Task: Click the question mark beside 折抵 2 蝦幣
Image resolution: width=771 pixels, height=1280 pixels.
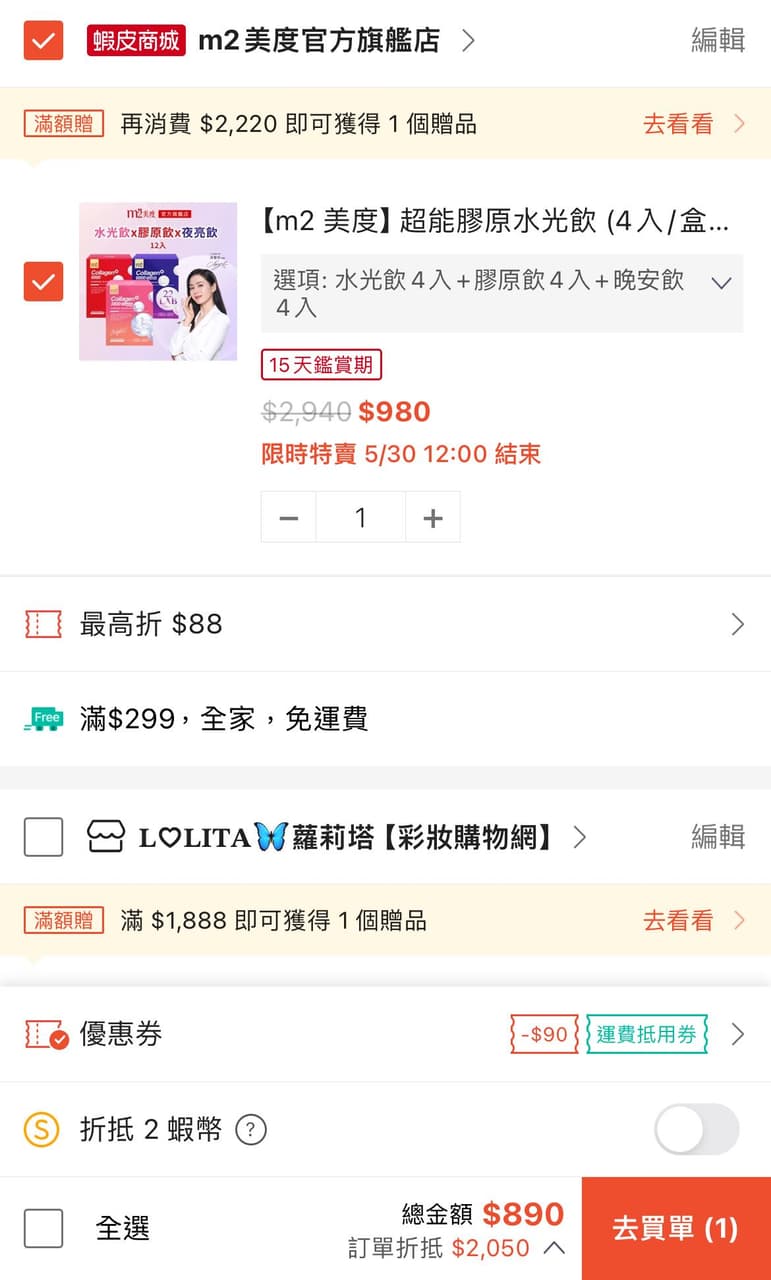Action: 251,1130
